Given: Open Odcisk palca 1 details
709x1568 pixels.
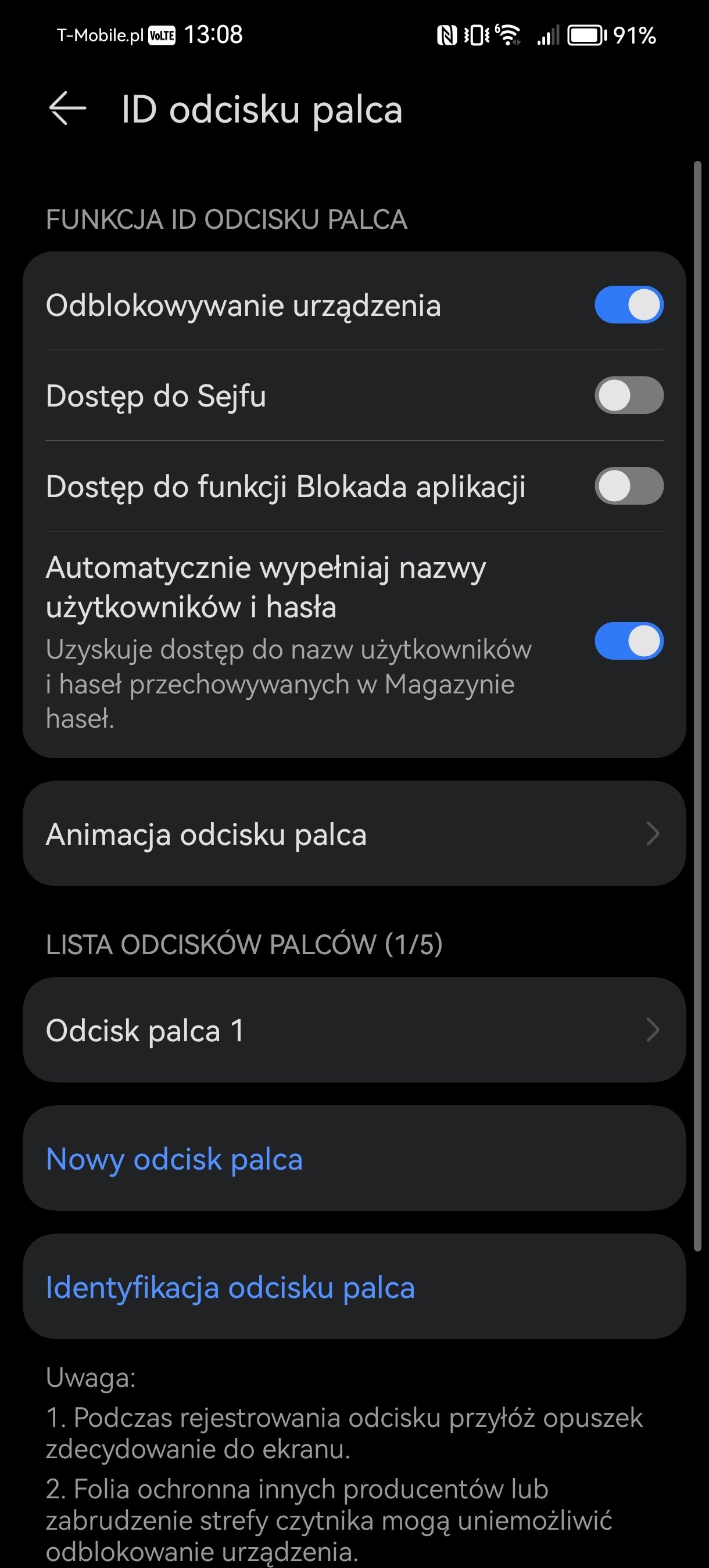Looking at the screenshot, I should 354,1030.
